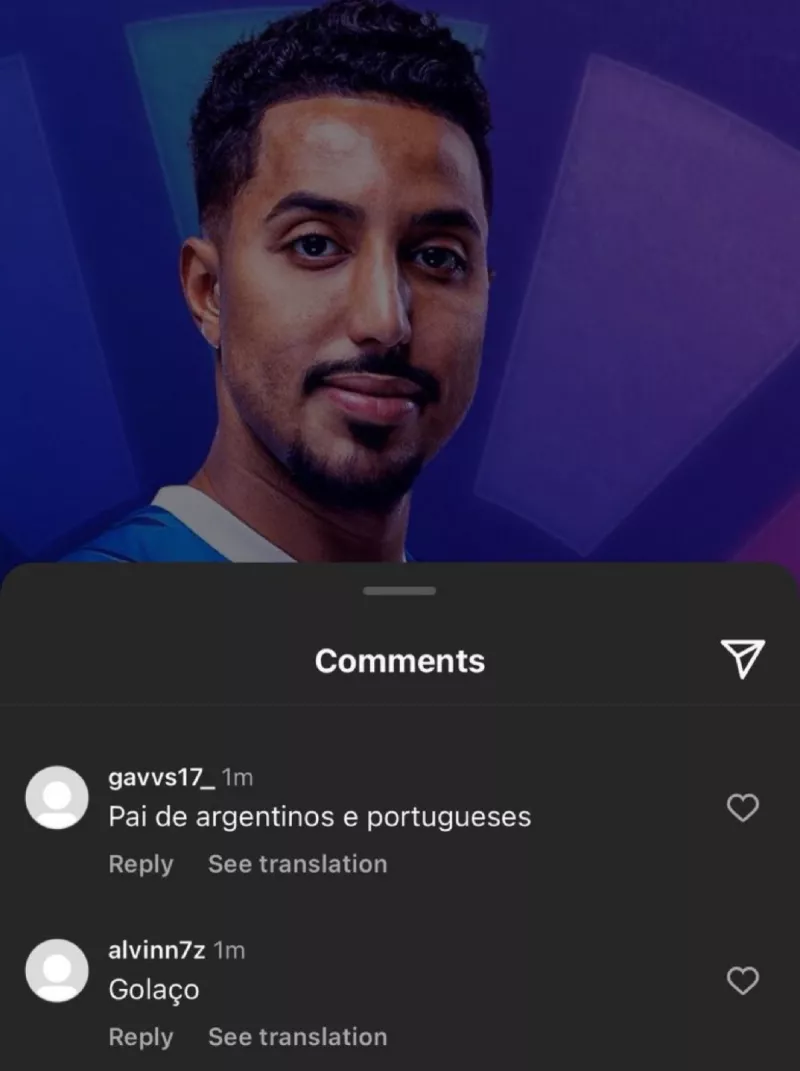Reply to gavvs17_'s comment
800x1071 pixels.
click(140, 864)
